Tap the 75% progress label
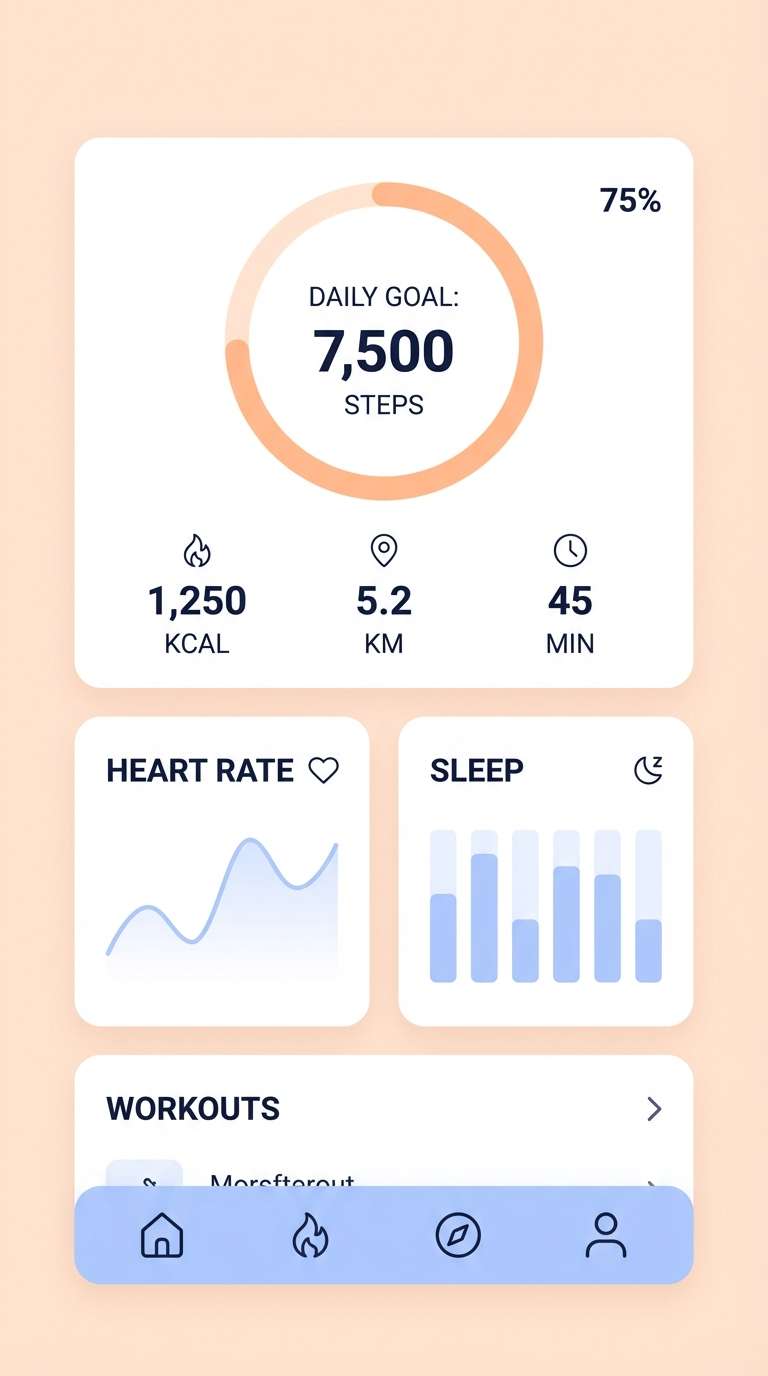 tap(630, 201)
